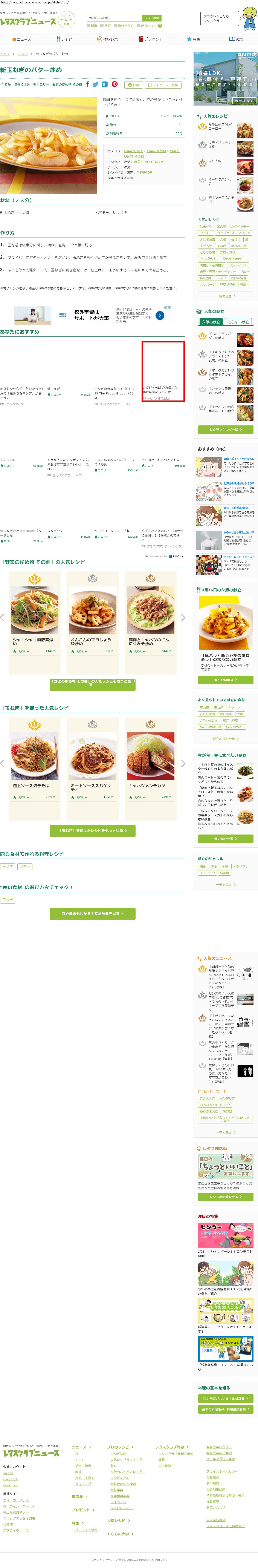Open the トップ breadcrumb link
This screenshot has width=258, height=1568.
coord(5,54)
